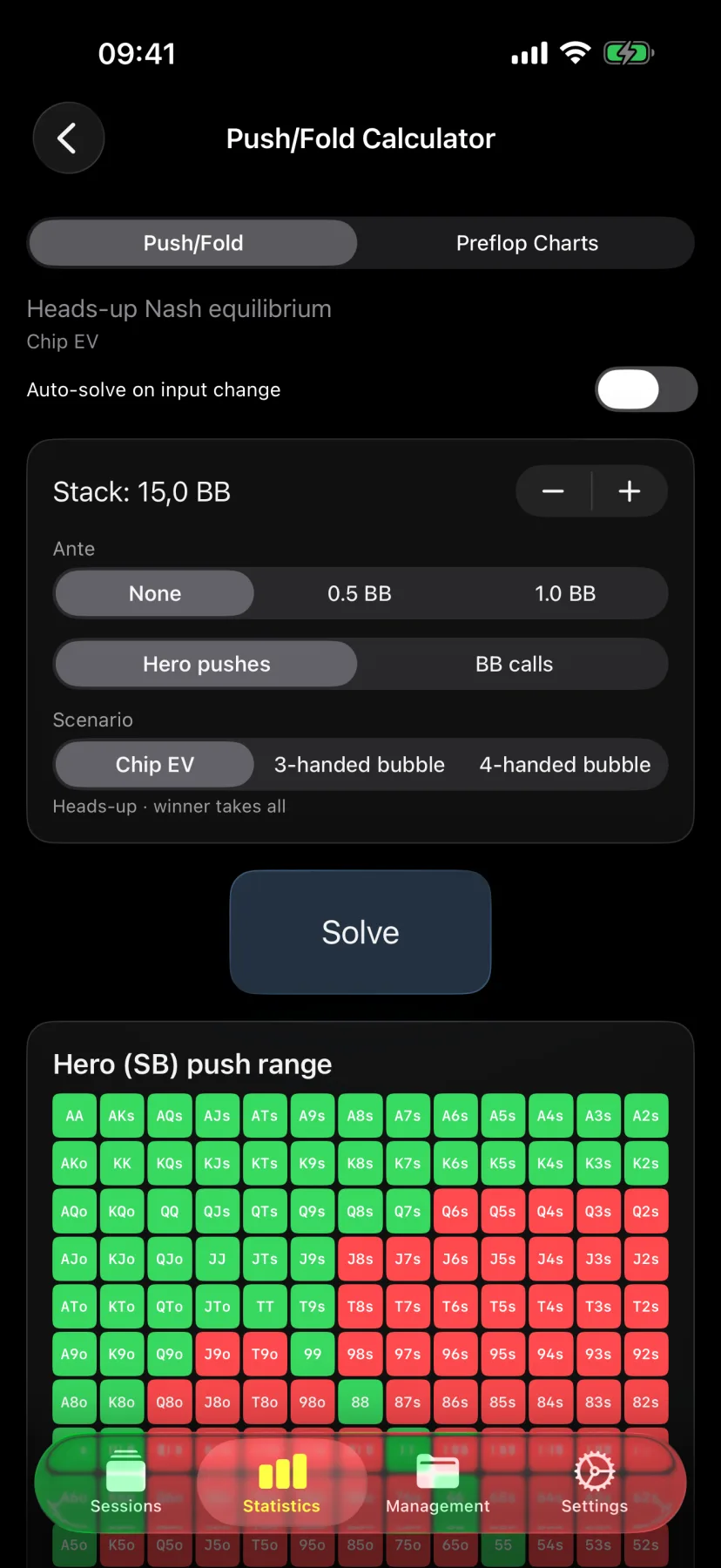Choose the 3-handed bubble scenario
Image resolution: width=721 pixels, height=1568 pixels.
point(360,764)
